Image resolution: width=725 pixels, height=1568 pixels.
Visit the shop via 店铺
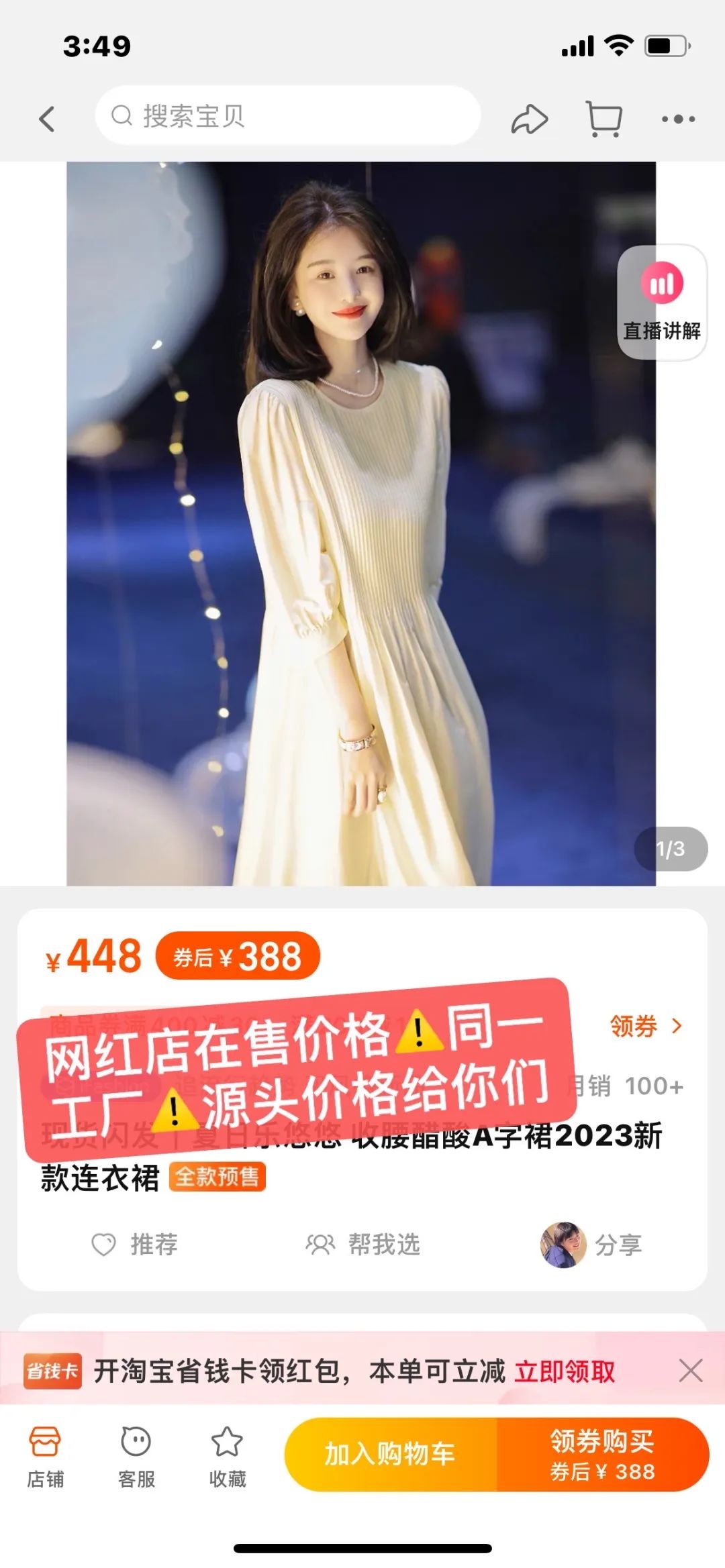coord(45,1455)
